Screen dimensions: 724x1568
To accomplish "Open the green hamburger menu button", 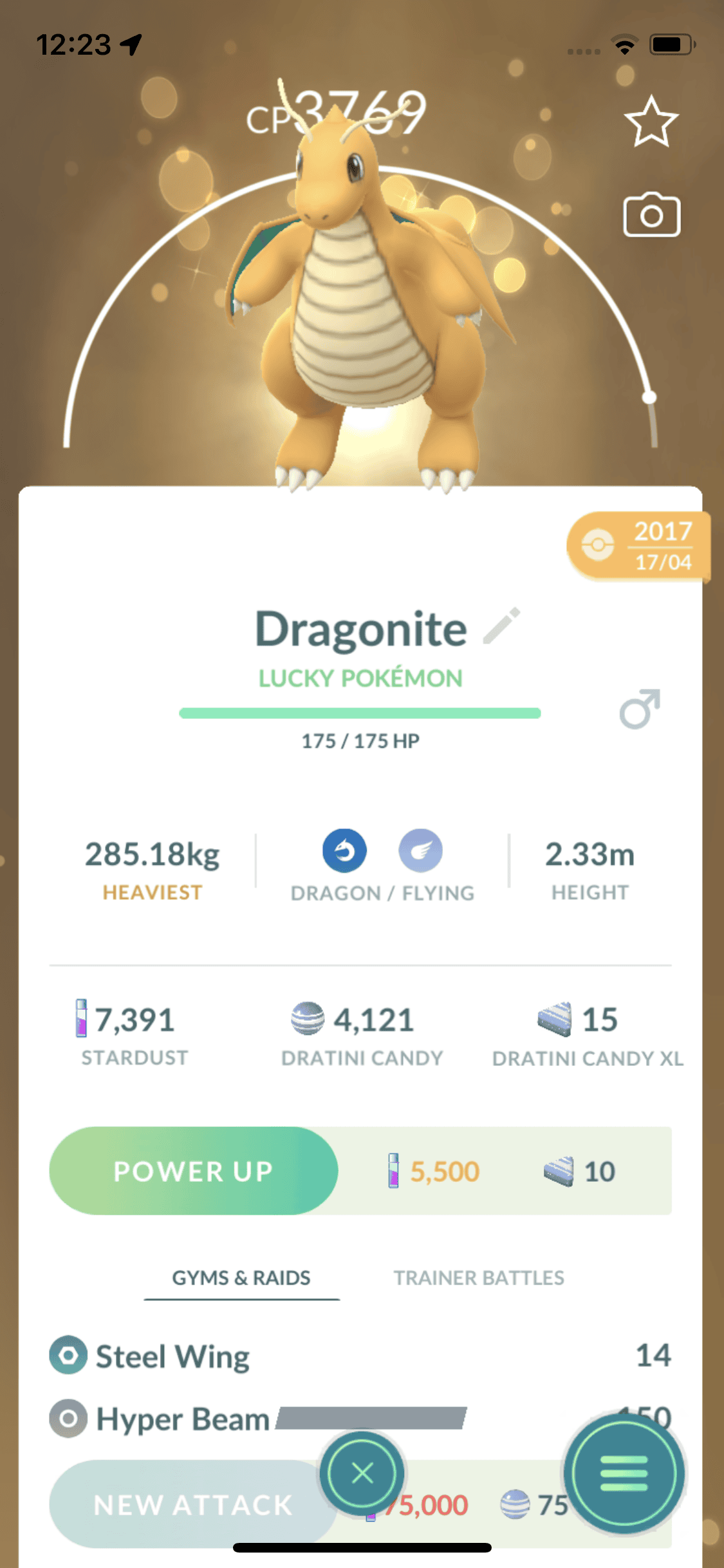I will (623, 1473).
